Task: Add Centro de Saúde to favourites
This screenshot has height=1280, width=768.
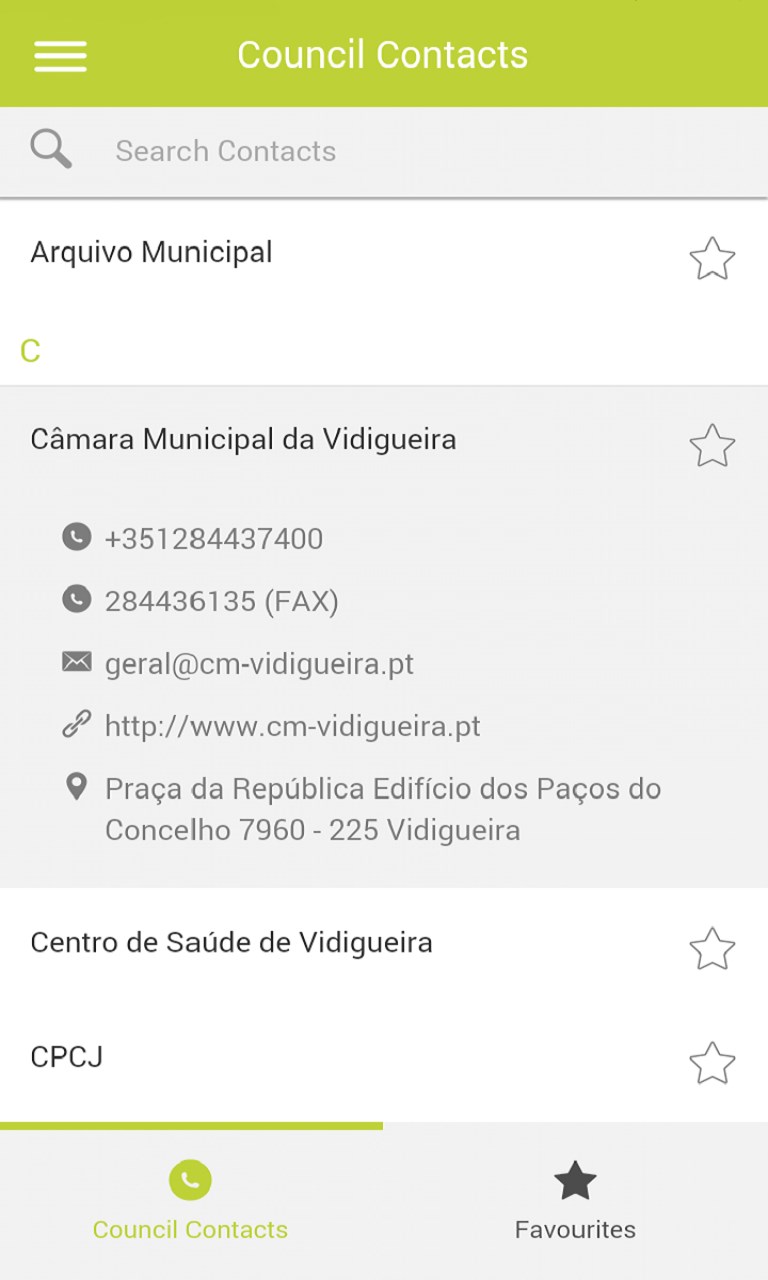Action: [712, 949]
